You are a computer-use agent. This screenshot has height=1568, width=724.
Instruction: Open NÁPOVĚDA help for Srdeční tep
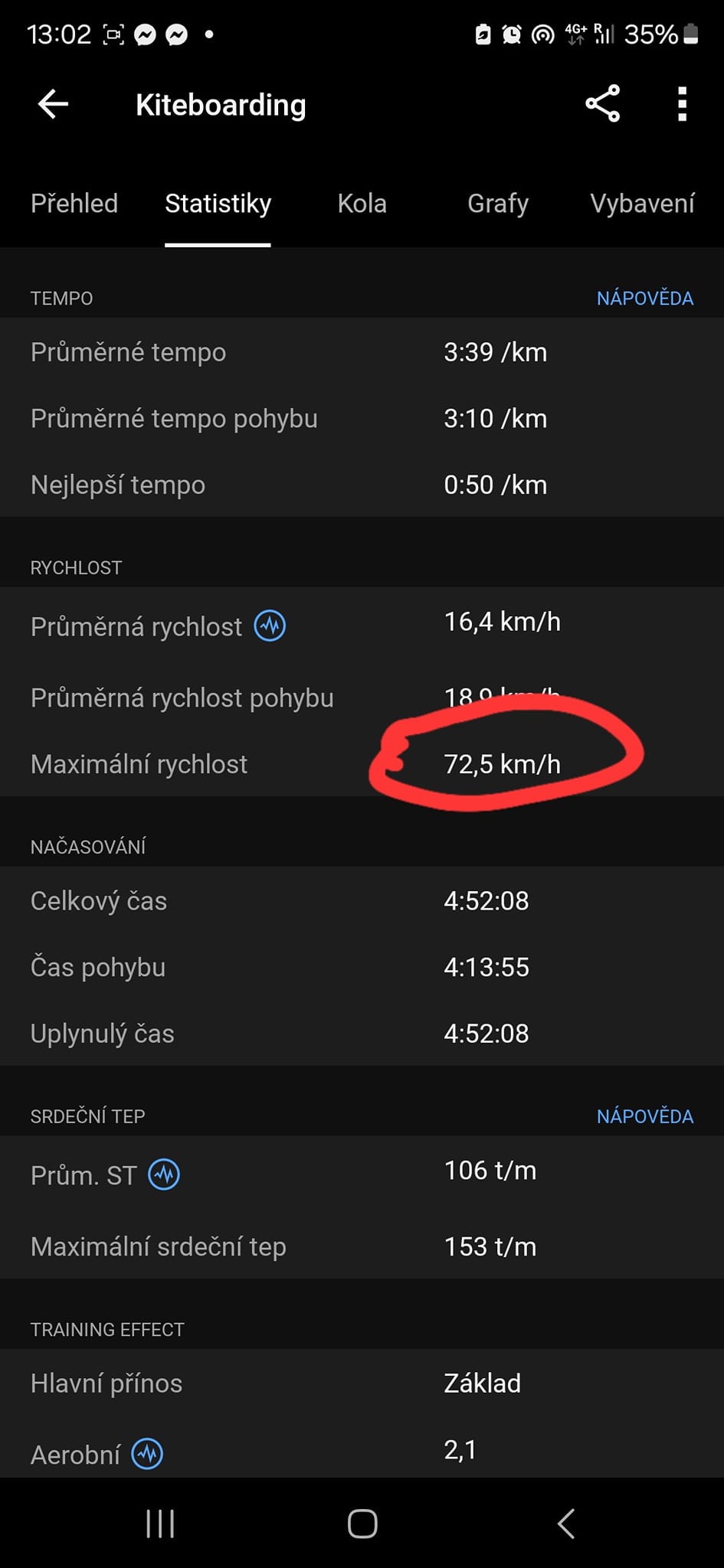pyautogui.click(x=645, y=1116)
